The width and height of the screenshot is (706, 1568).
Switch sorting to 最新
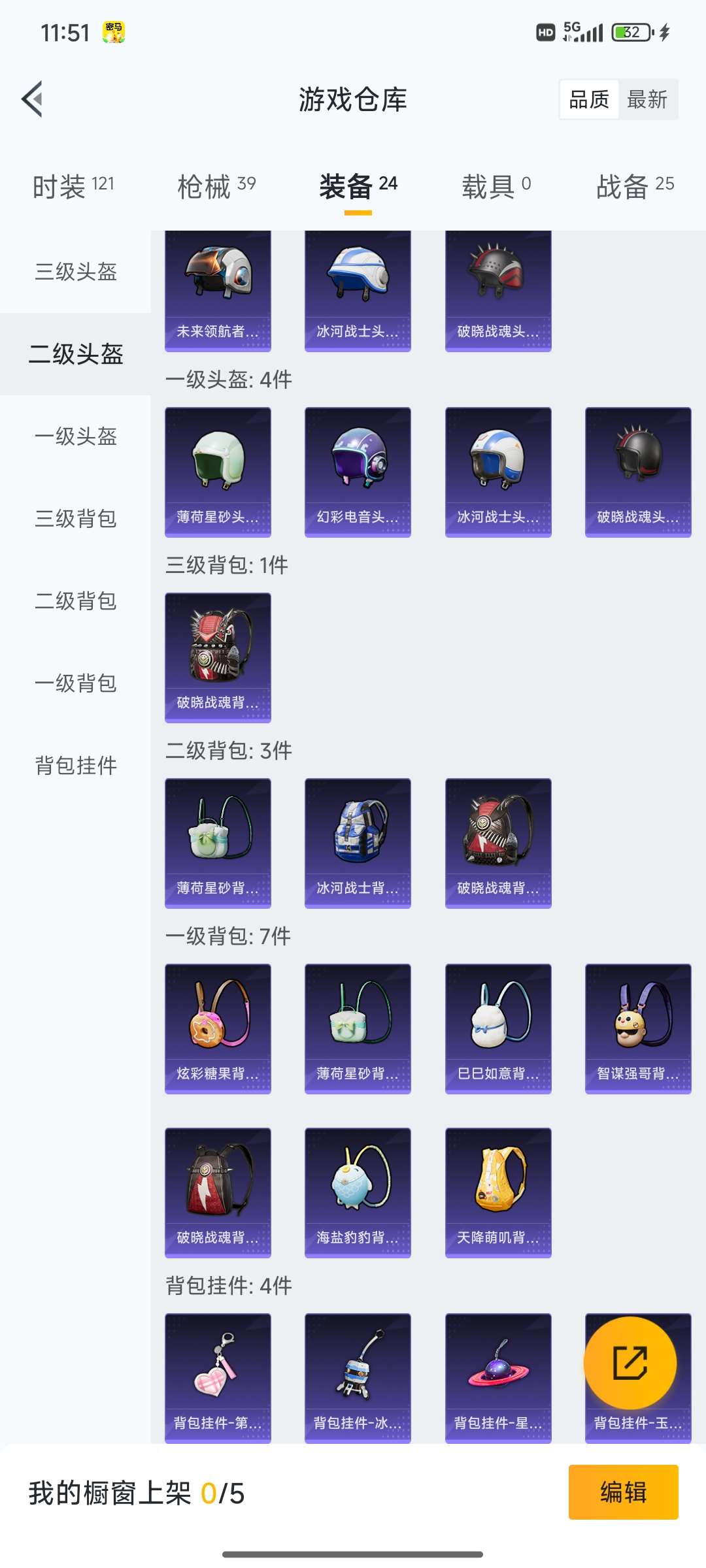point(648,99)
